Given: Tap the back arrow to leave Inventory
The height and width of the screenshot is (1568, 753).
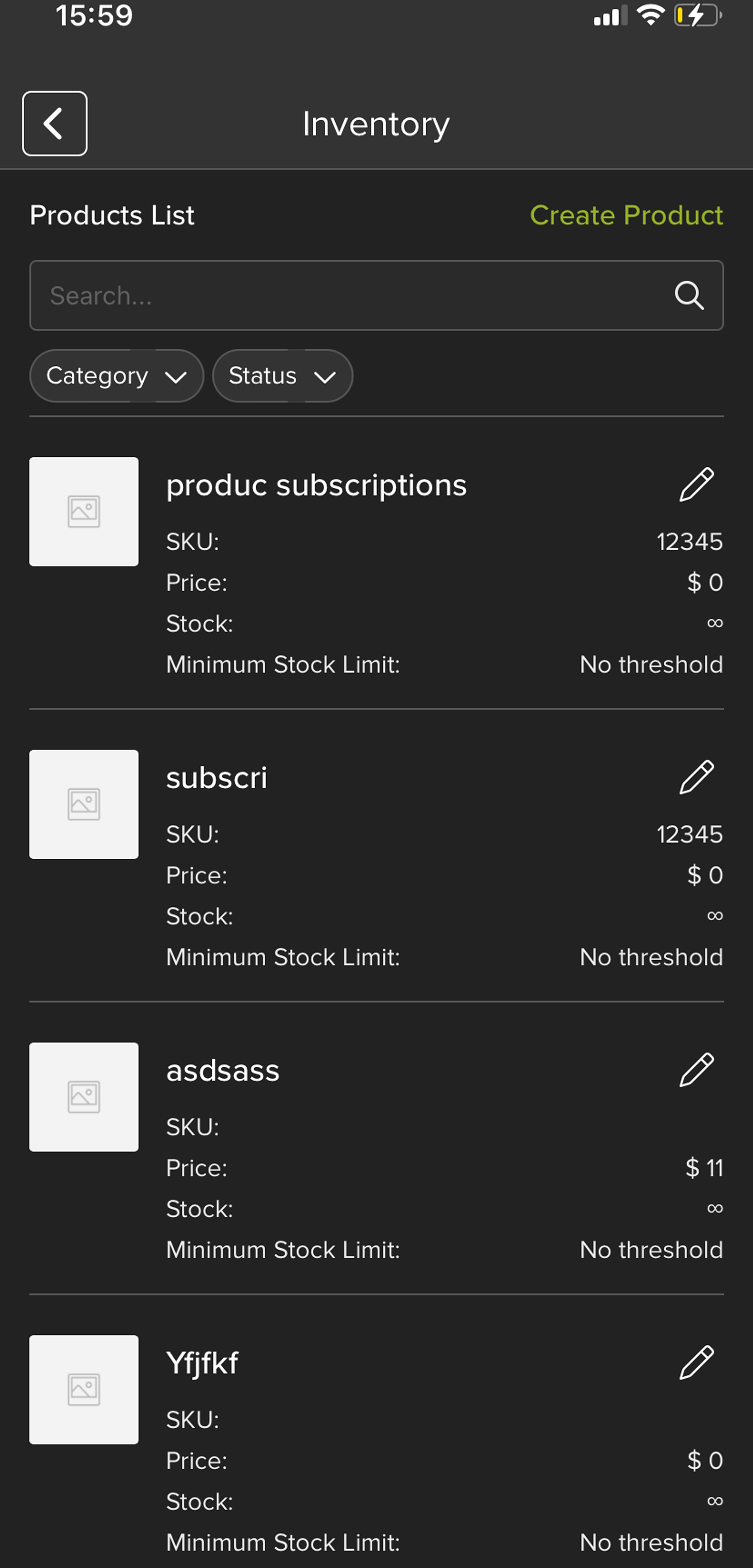Looking at the screenshot, I should [x=54, y=123].
